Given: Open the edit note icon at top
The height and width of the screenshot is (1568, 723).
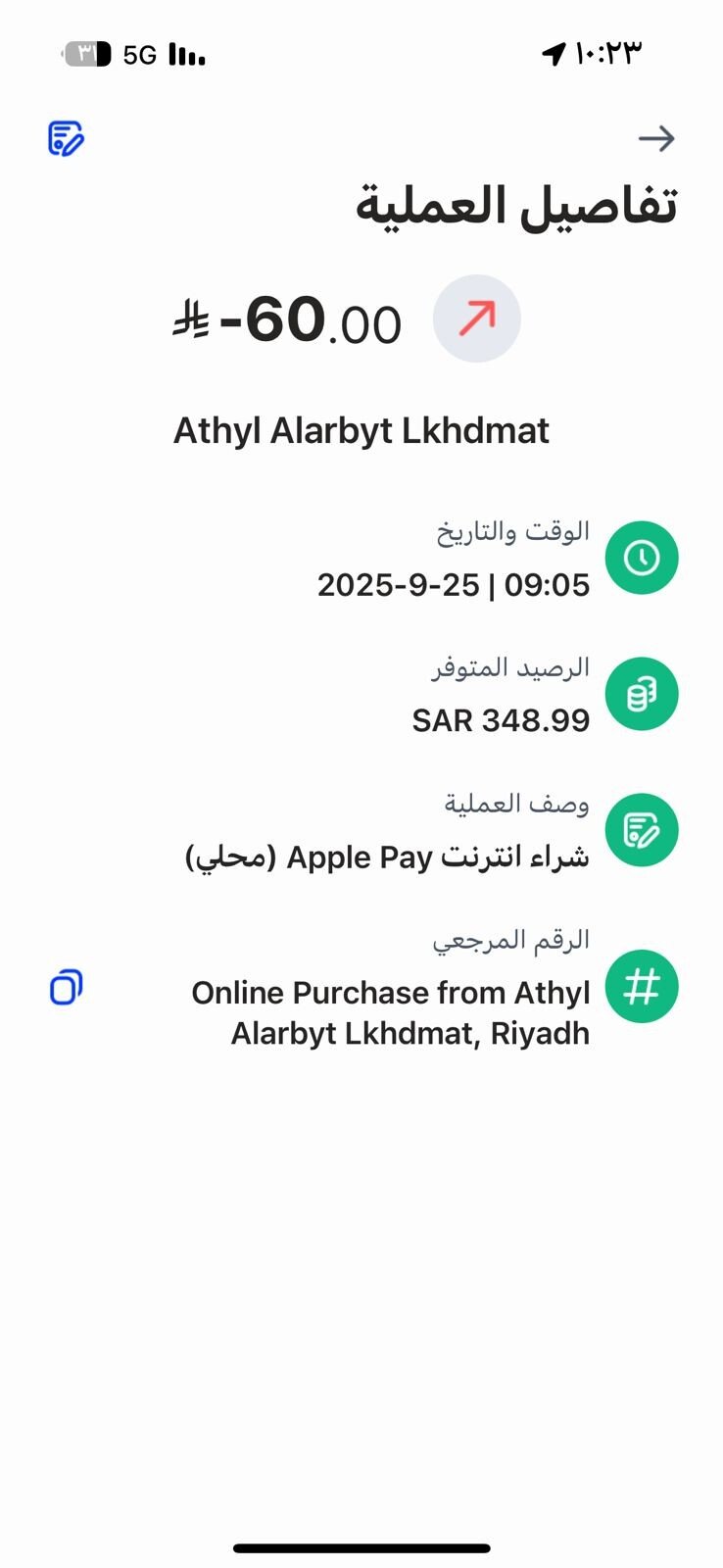Looking at the screenshot, I should point(66,138).
